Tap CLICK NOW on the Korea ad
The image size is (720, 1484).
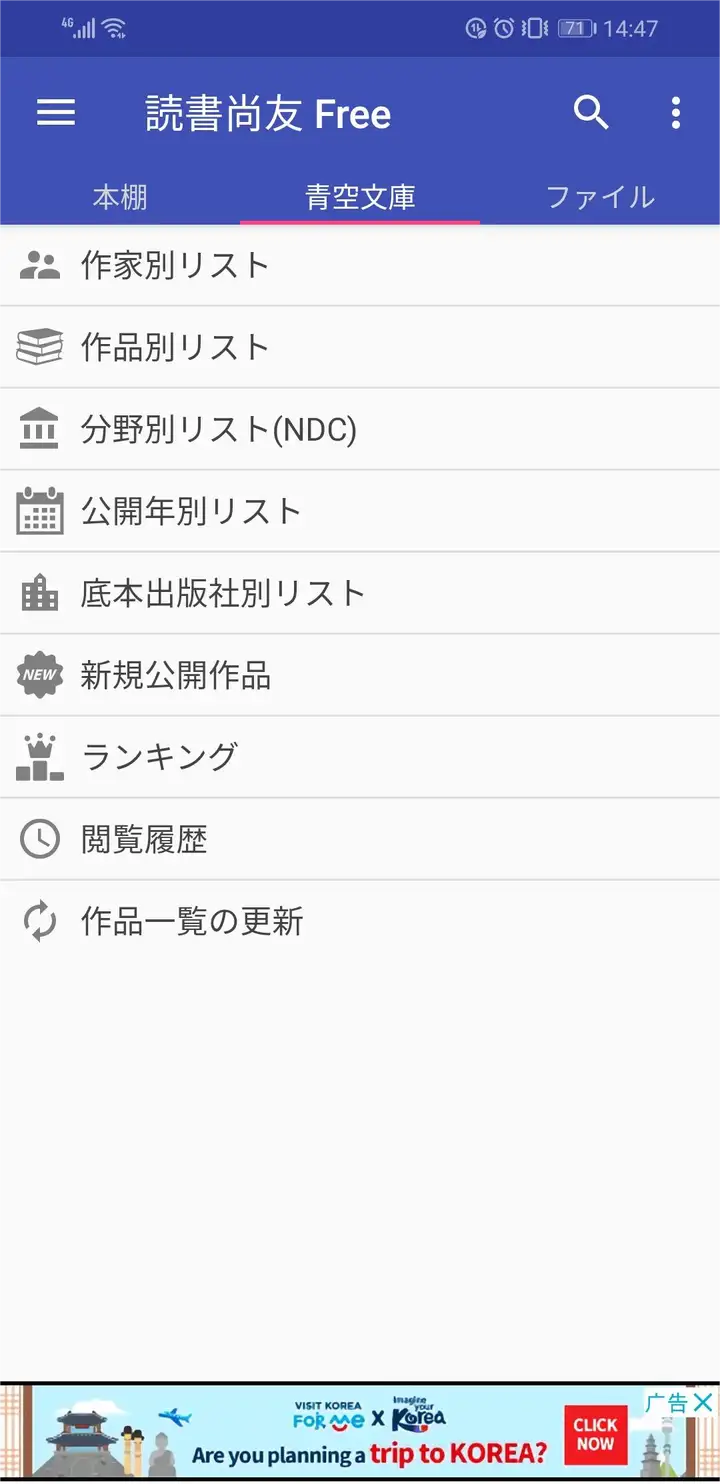coord(595,1434)
